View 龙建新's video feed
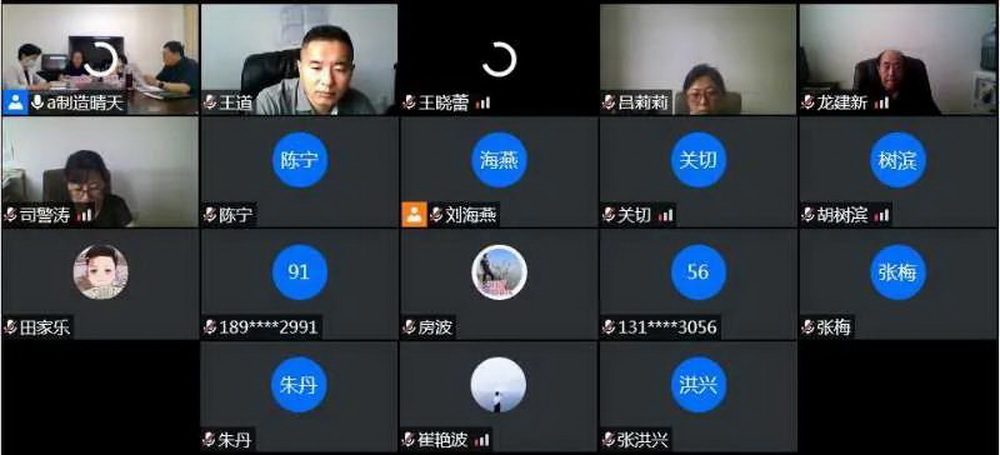This screenshot has height=455, width=1000. 897,58
